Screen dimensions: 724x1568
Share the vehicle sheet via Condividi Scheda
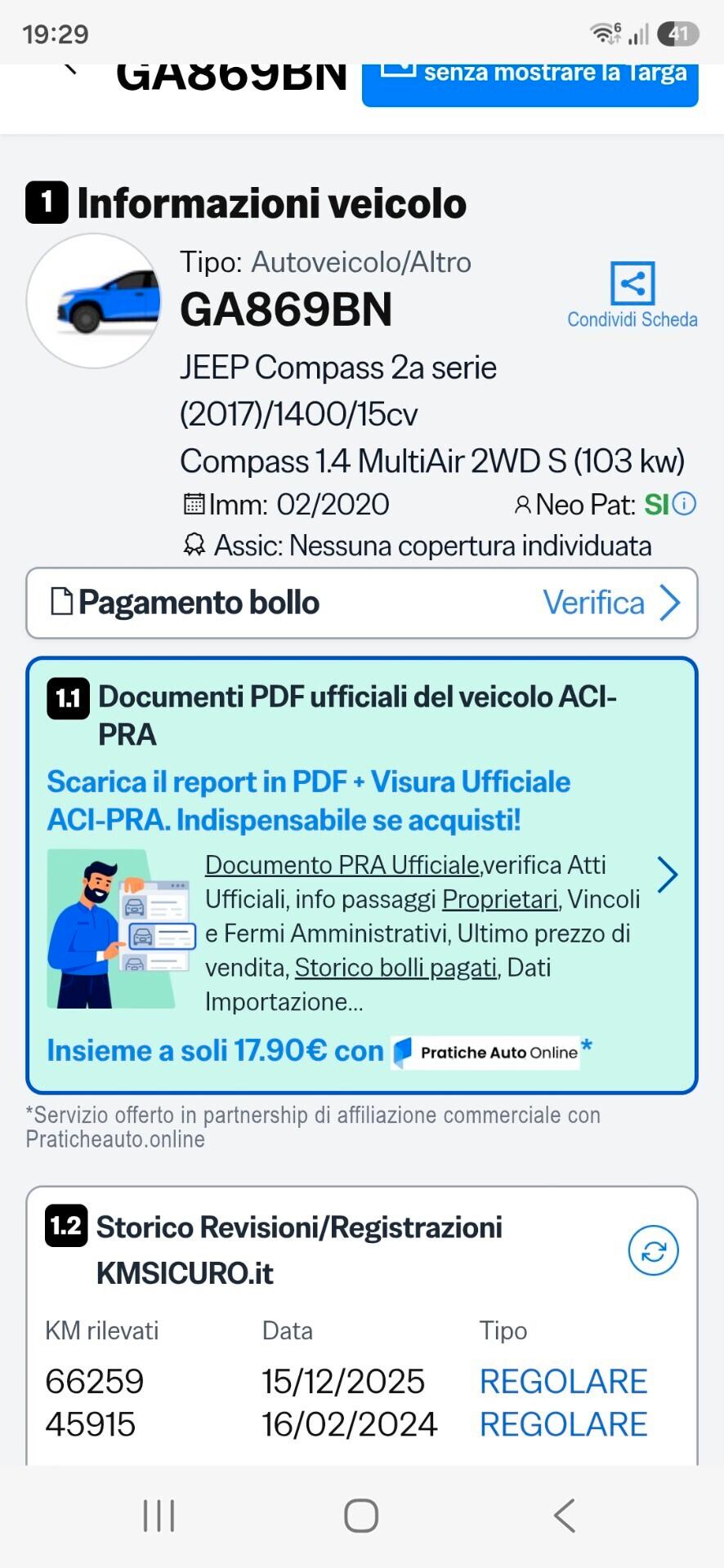click(632, 295)
